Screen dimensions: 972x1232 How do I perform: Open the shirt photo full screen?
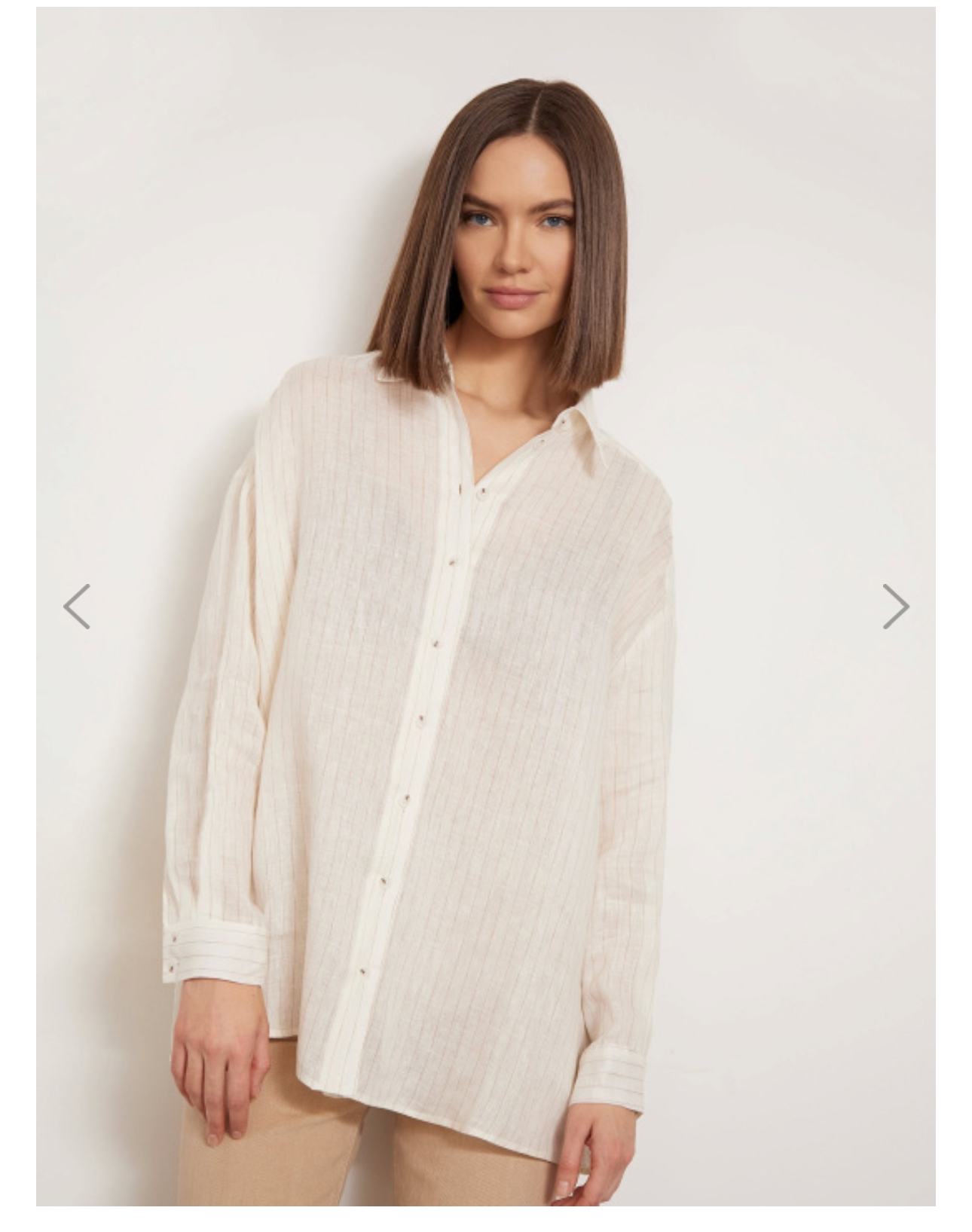485,678
